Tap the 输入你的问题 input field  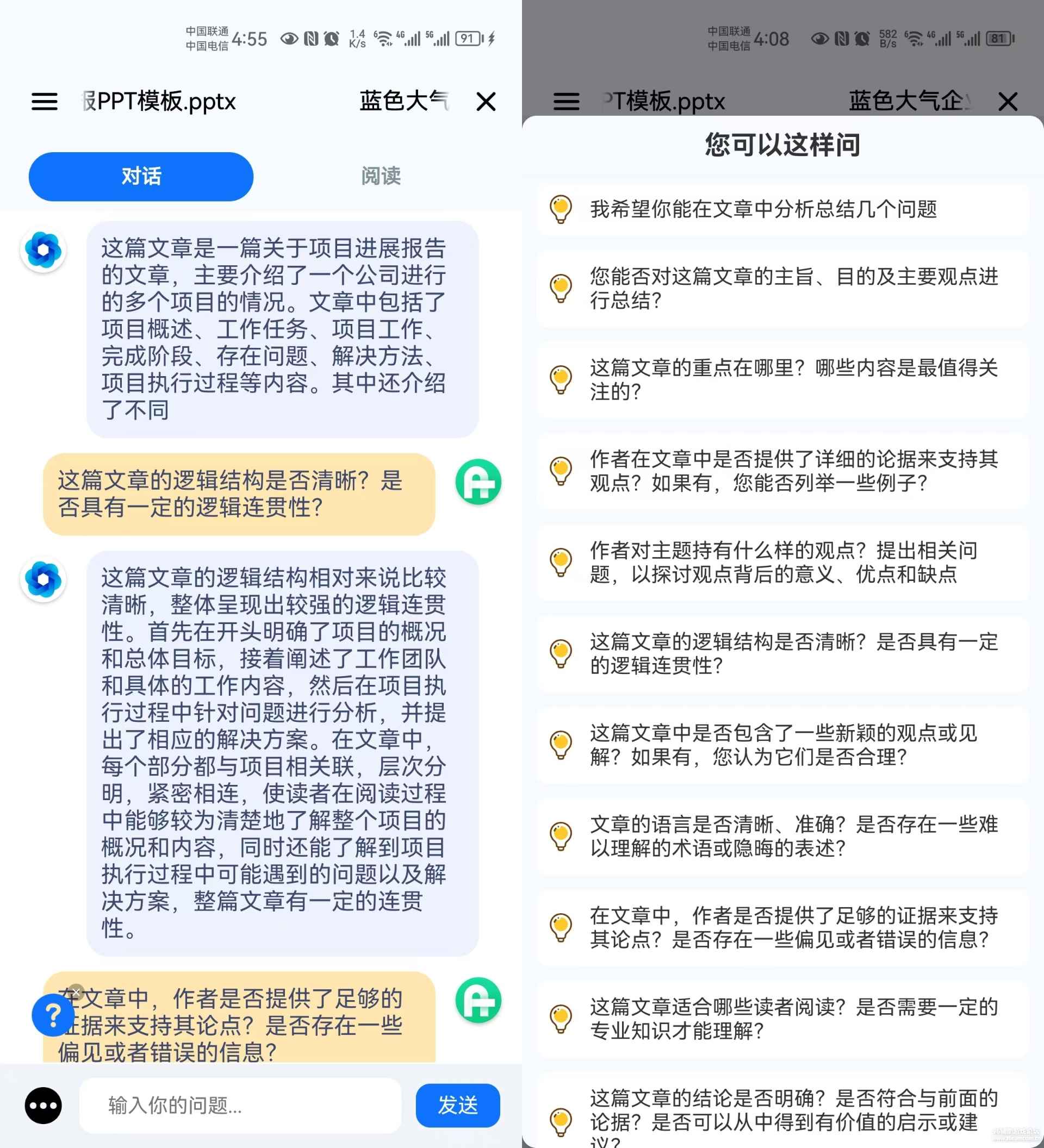239,1105
